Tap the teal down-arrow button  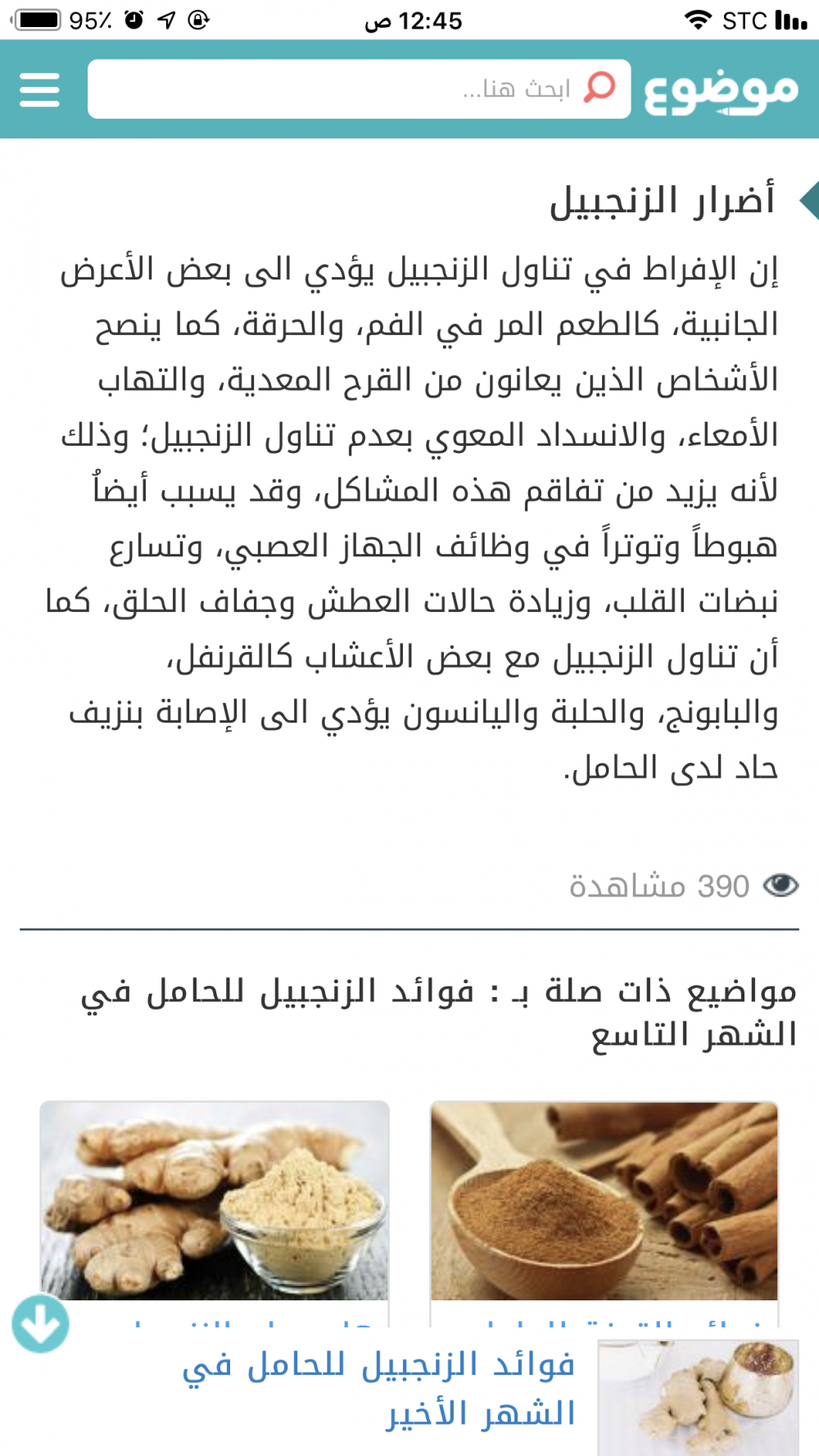pos(40,1323)
